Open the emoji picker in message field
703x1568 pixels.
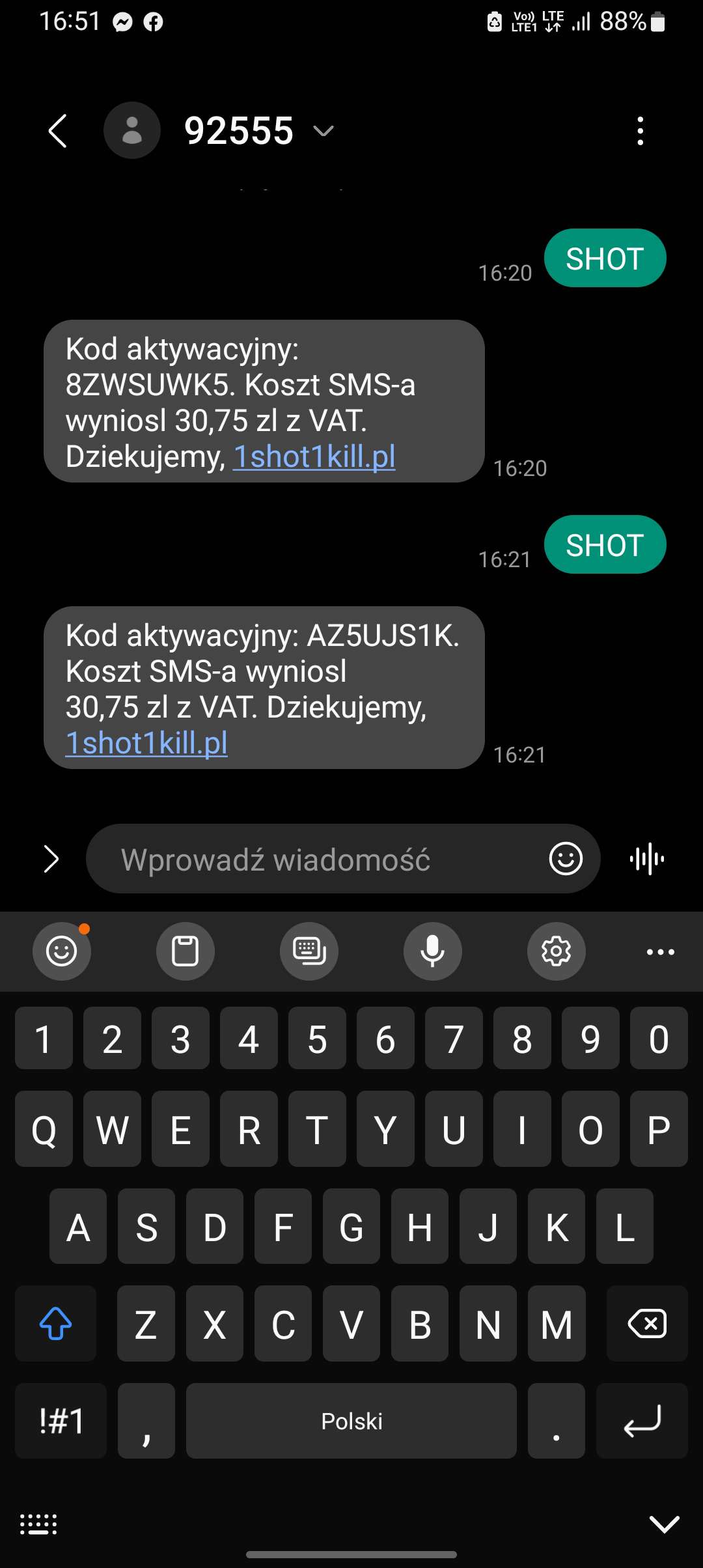(566, 859)
